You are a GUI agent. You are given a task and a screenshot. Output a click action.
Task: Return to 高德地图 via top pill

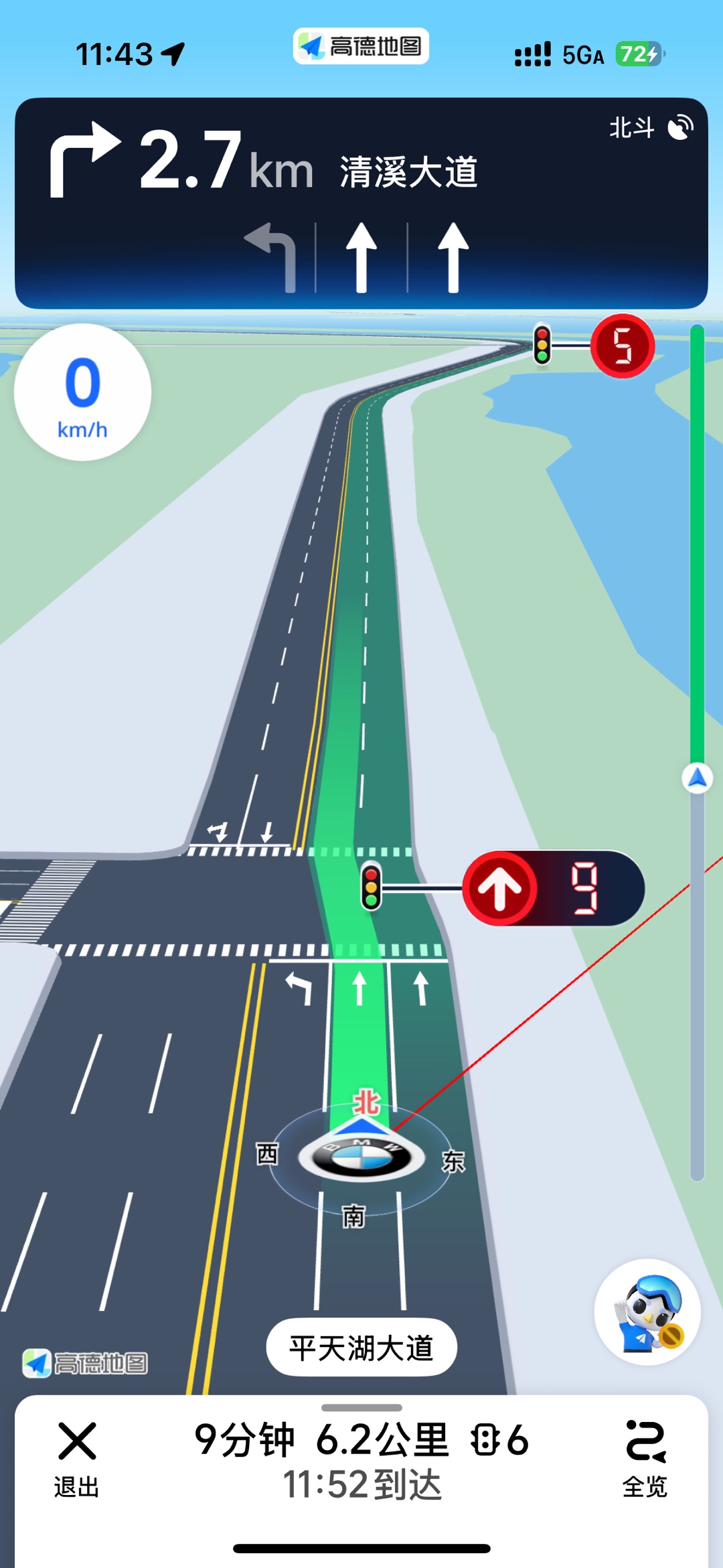[x=361, y=46]
